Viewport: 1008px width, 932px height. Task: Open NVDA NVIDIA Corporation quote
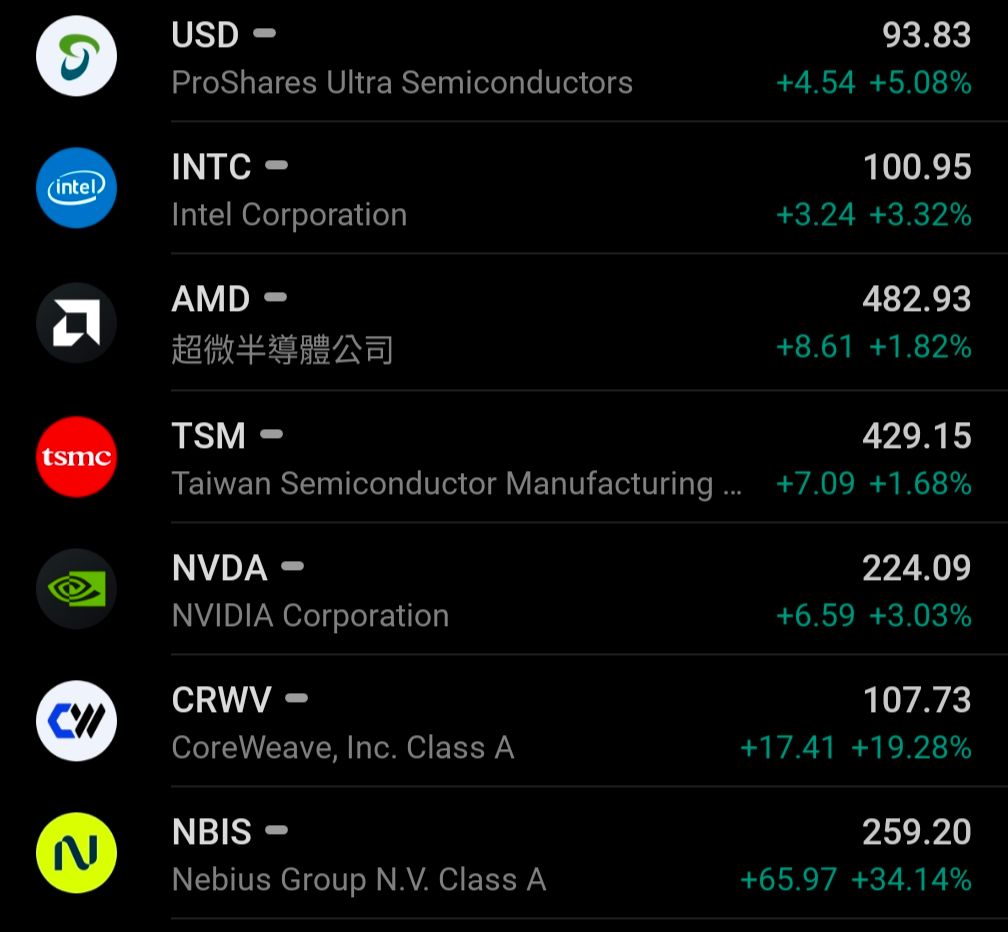click(x=504, y=589)
